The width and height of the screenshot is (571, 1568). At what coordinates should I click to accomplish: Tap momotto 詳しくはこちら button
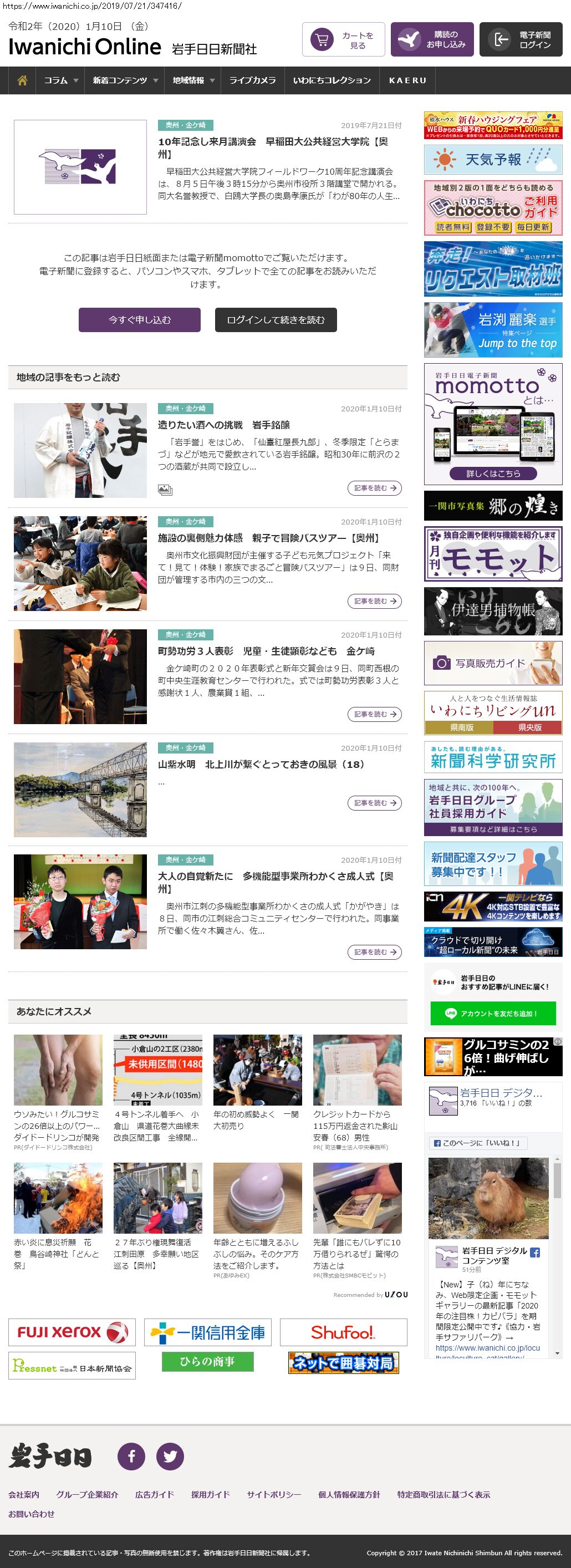492,474
